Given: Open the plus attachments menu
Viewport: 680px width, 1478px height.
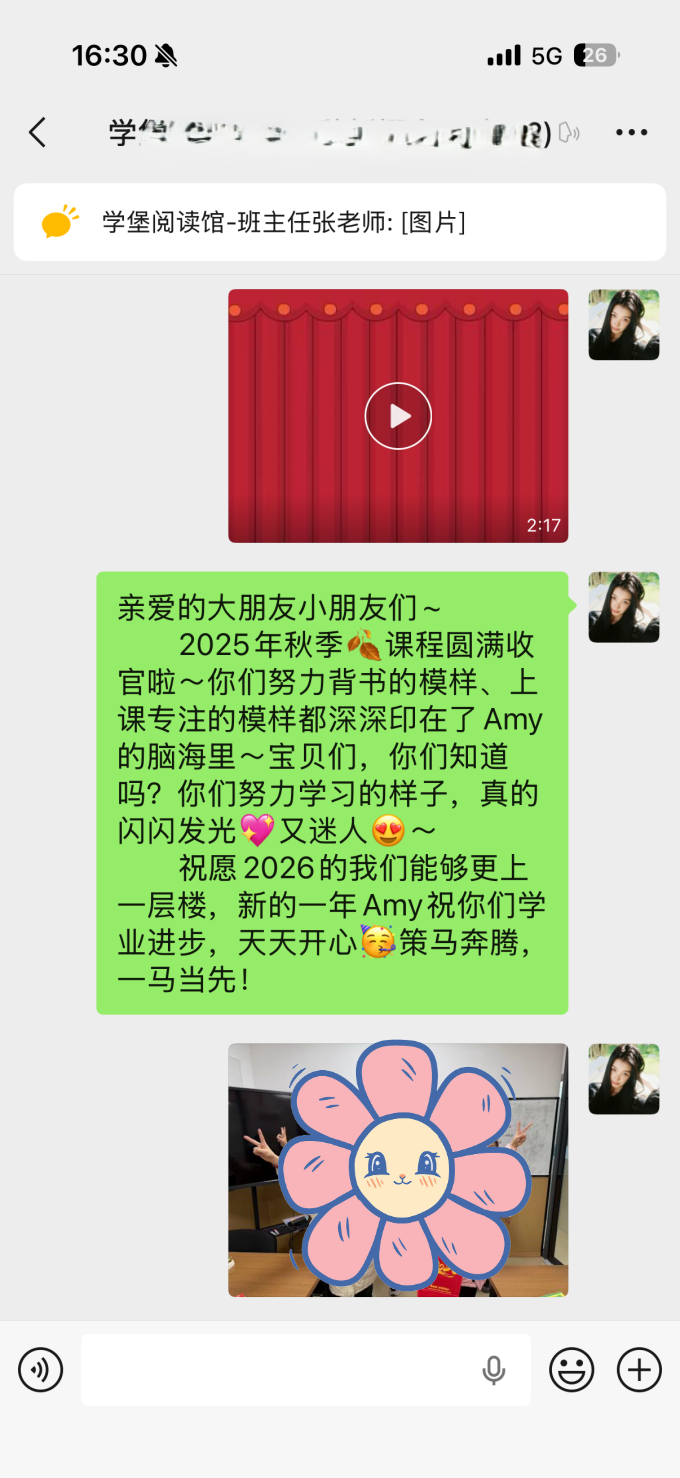Looking at the screenshot, I should (x=639, y=1369).
